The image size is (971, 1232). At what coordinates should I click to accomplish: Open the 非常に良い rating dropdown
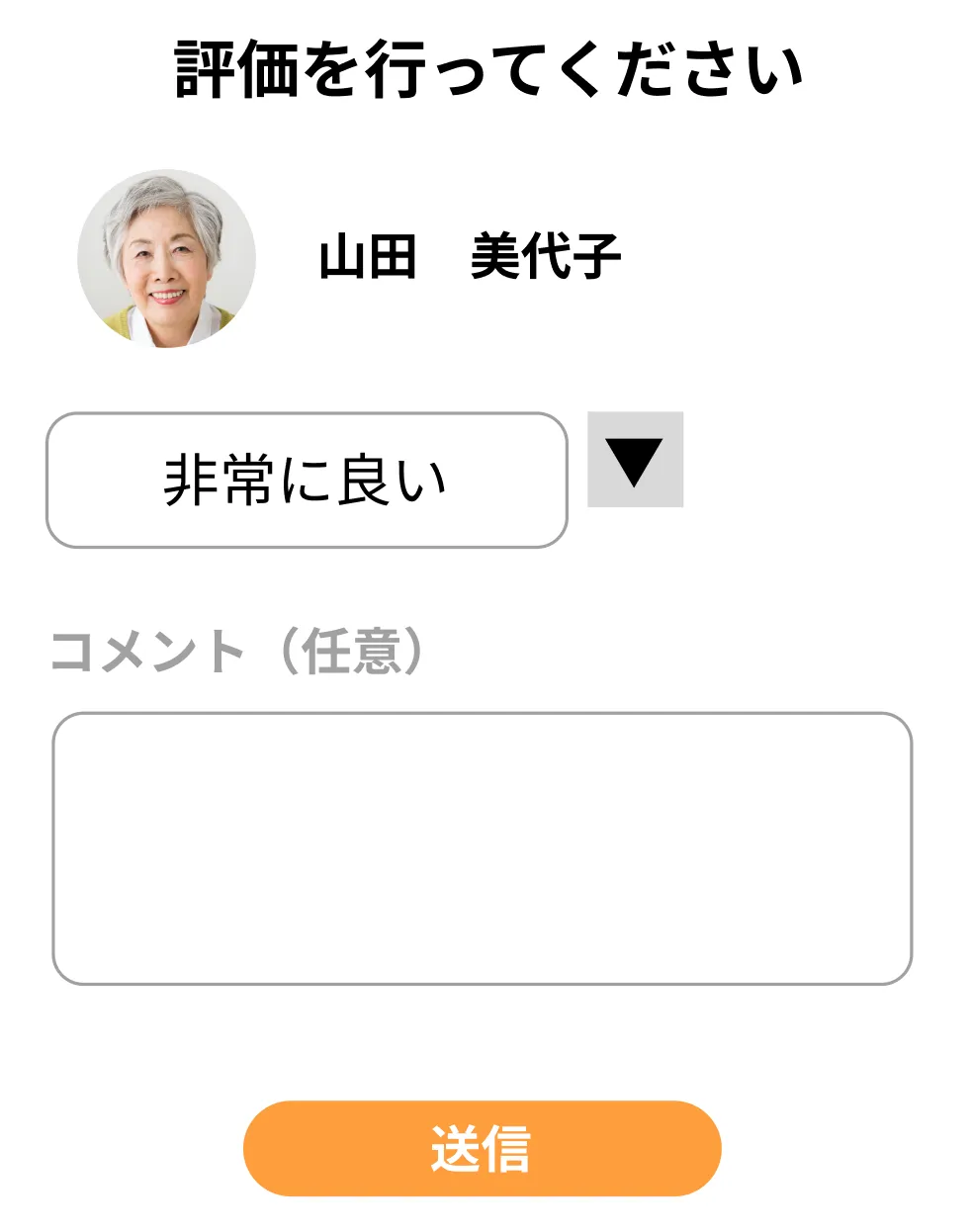pos(307,481)
